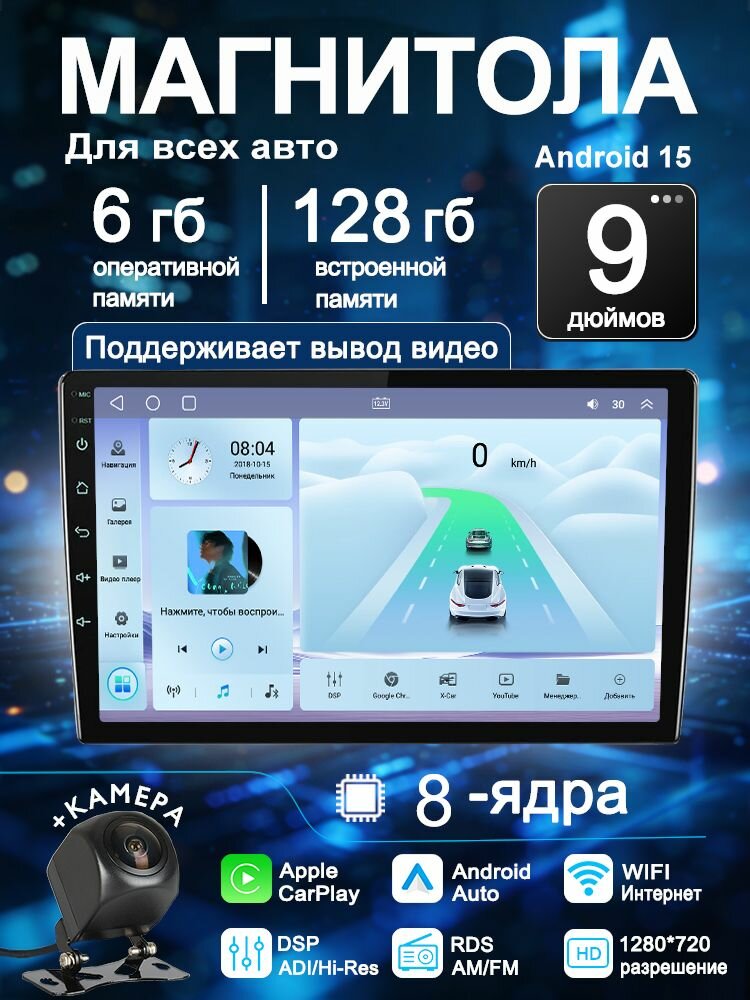Tap the Android home circle button
Image resolution: width=750 pixels, height=1000 pixels.
tap(153, 401)
